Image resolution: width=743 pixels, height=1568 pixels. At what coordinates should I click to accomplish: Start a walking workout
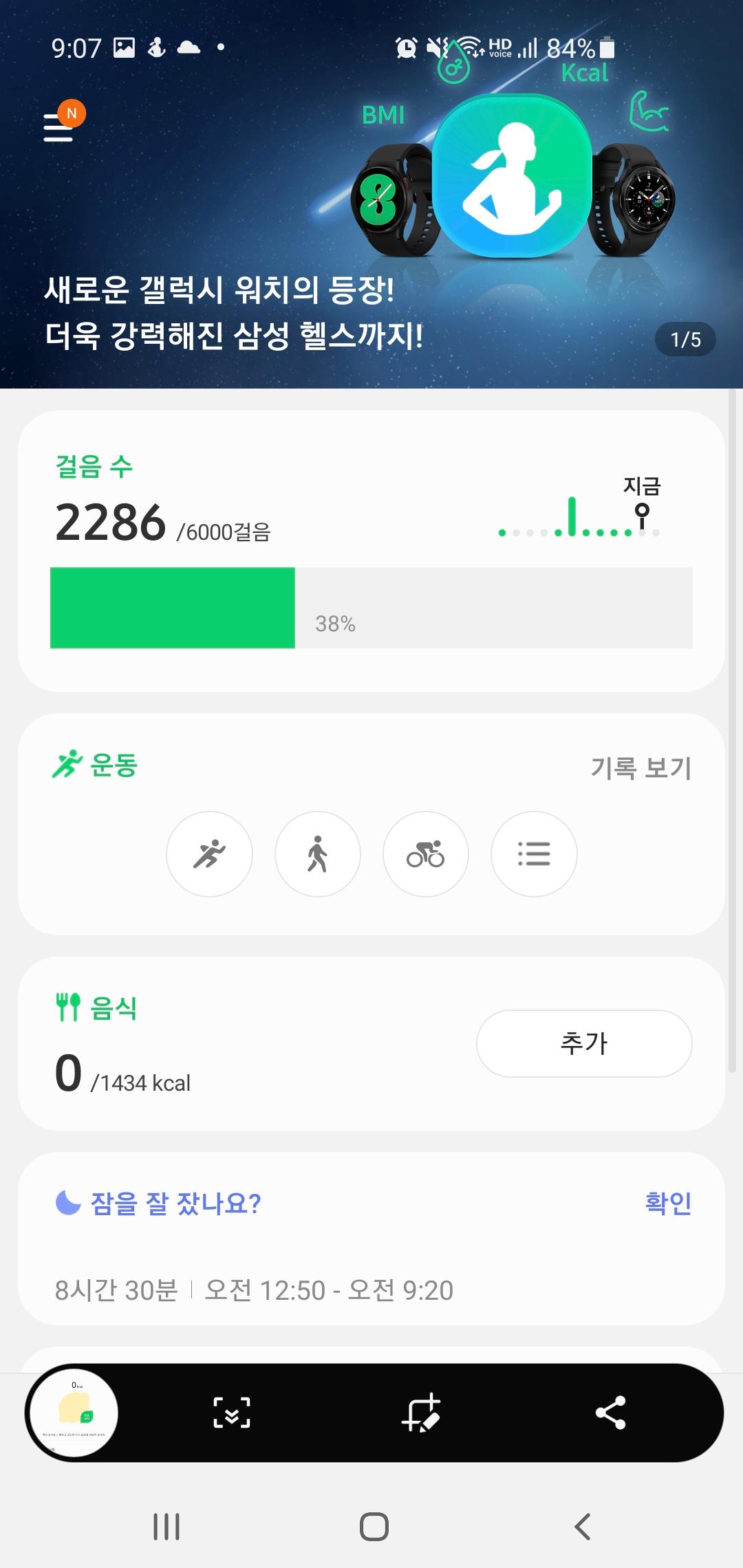pyautogui.click(x=317, y=854)
